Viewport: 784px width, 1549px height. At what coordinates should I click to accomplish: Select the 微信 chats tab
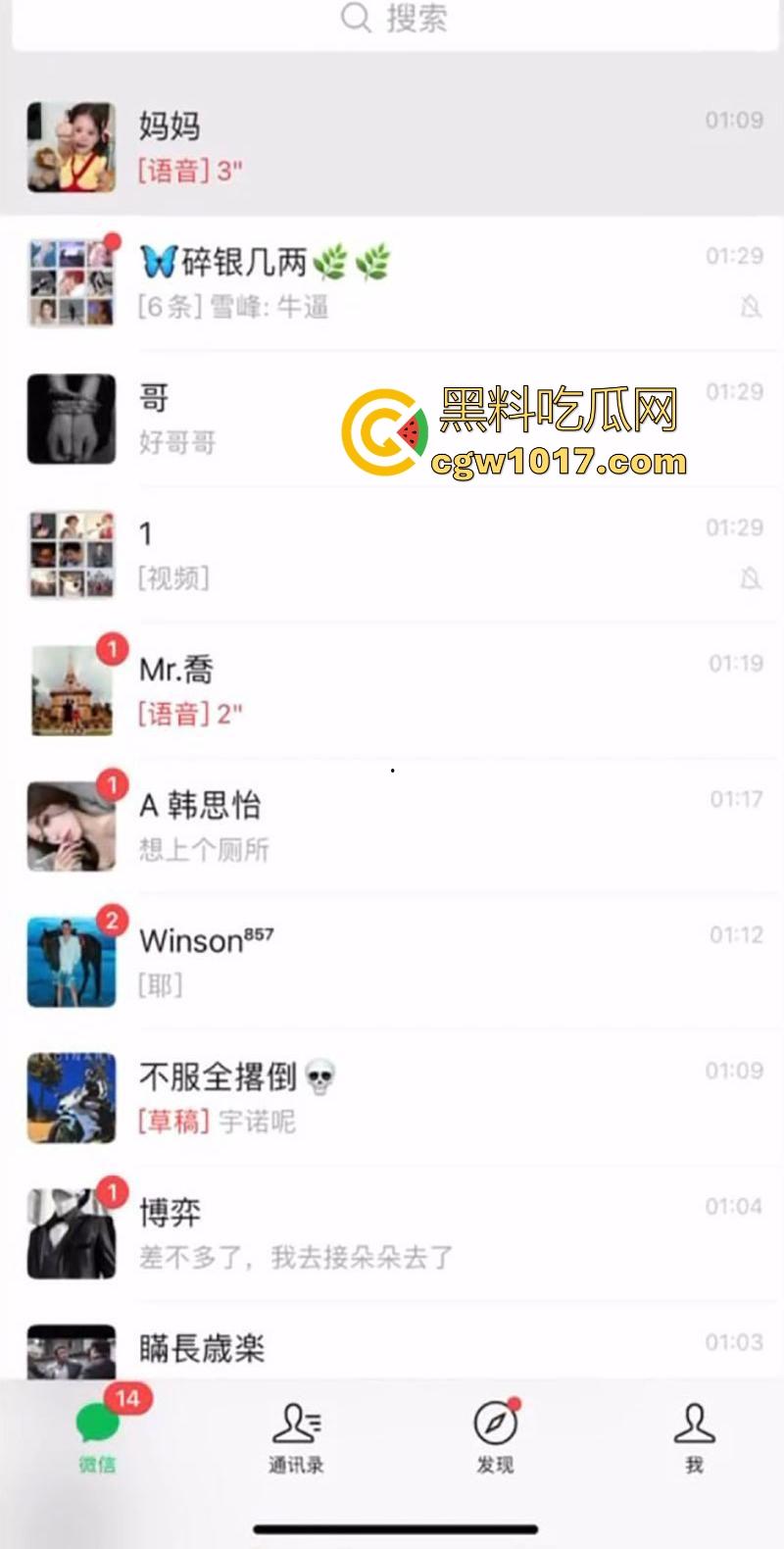click(98, 1435)
